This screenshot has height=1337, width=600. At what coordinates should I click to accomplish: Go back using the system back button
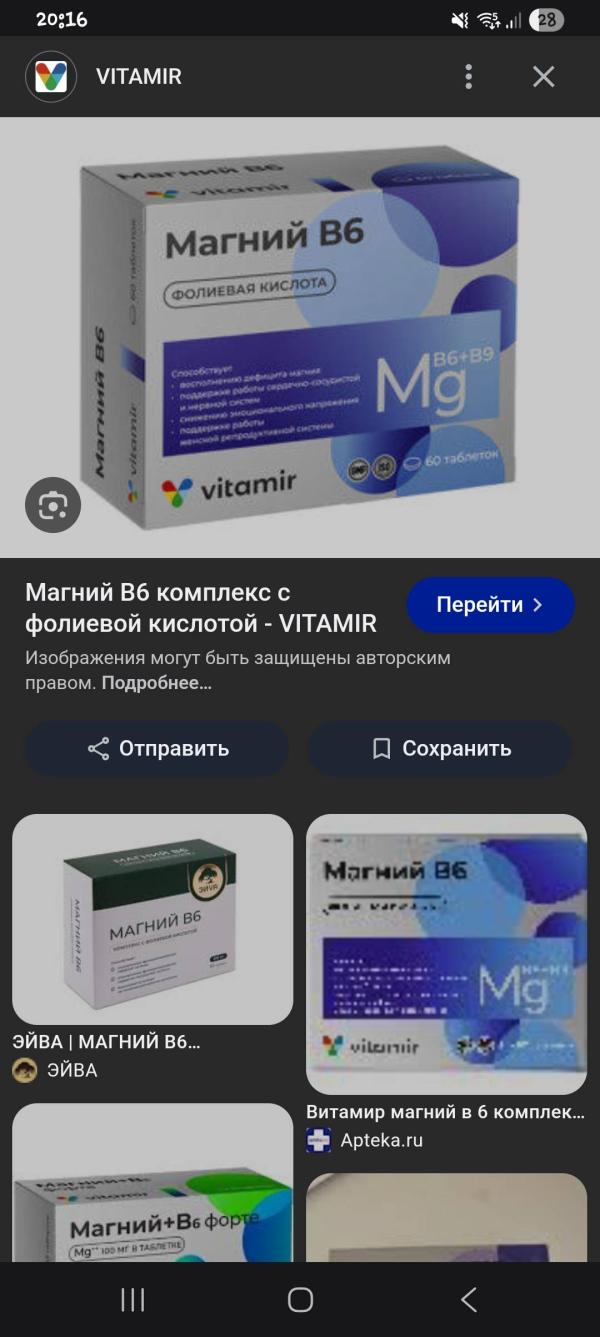pyautogui.click(x=468, y=1299)
